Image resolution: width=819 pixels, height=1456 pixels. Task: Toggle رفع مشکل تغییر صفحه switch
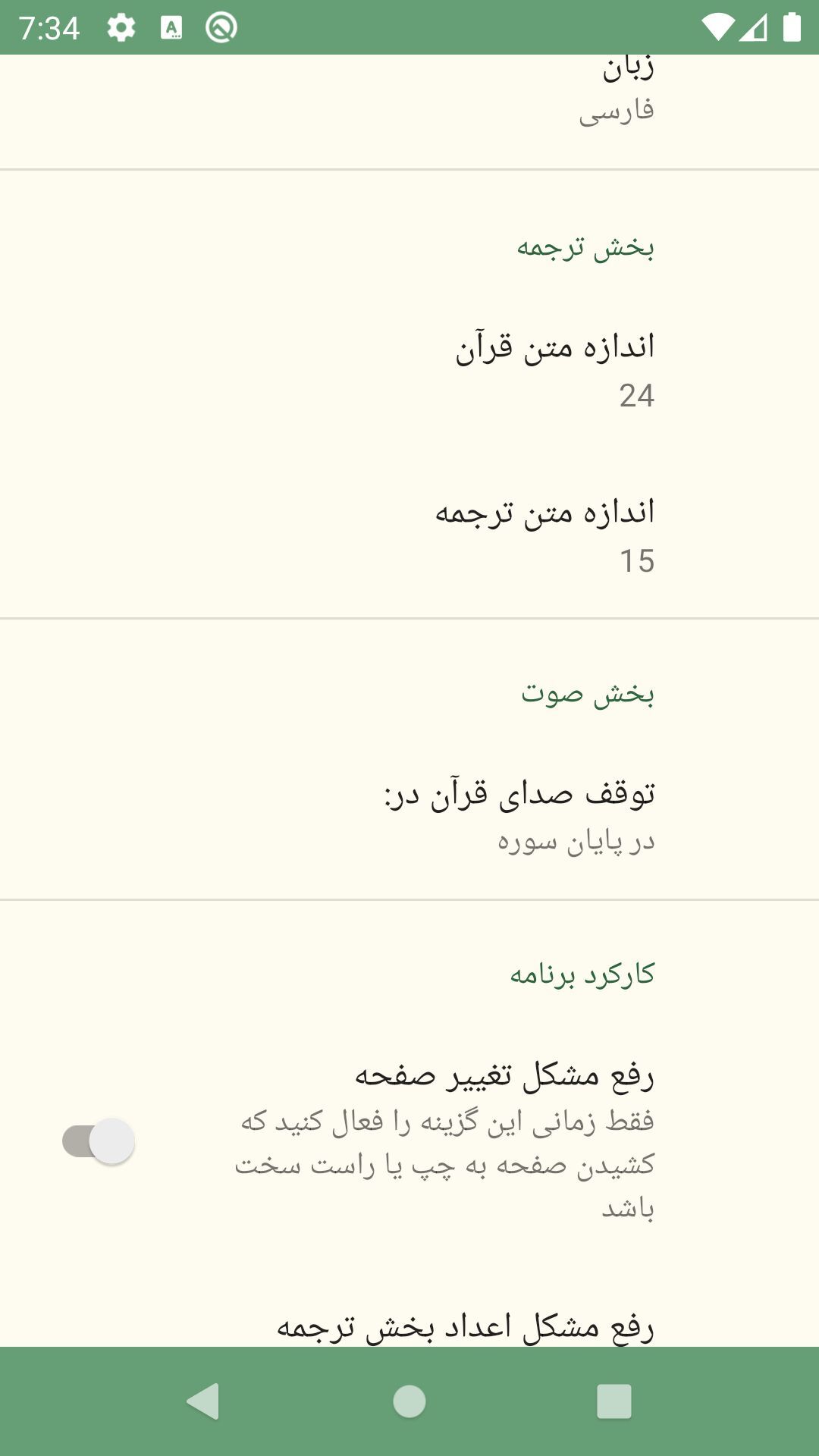(x=99, y=1141)
